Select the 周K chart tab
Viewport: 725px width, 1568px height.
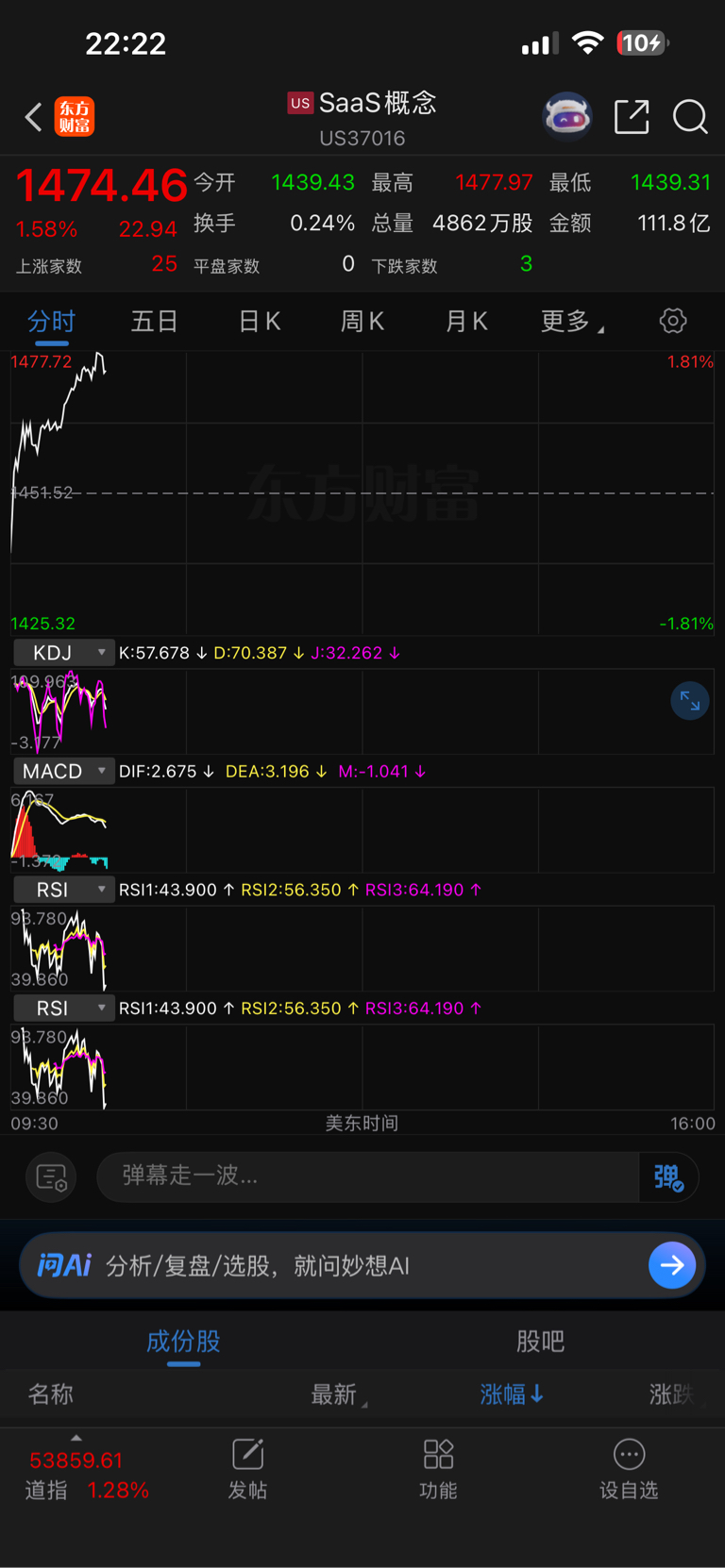pyautogui.click(x=362, y=322)
